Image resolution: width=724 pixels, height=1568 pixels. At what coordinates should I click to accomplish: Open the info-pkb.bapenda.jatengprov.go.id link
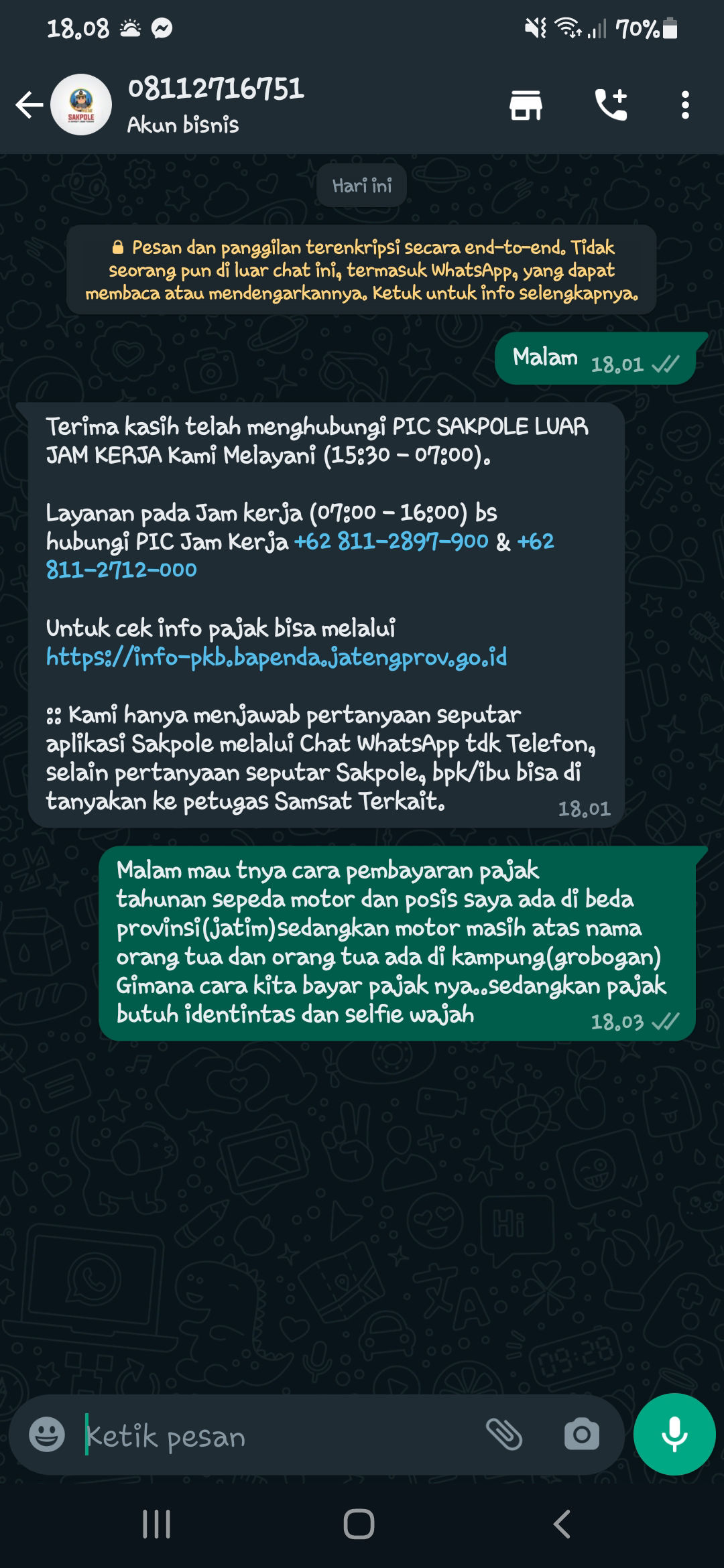click(x=276, y=657)
